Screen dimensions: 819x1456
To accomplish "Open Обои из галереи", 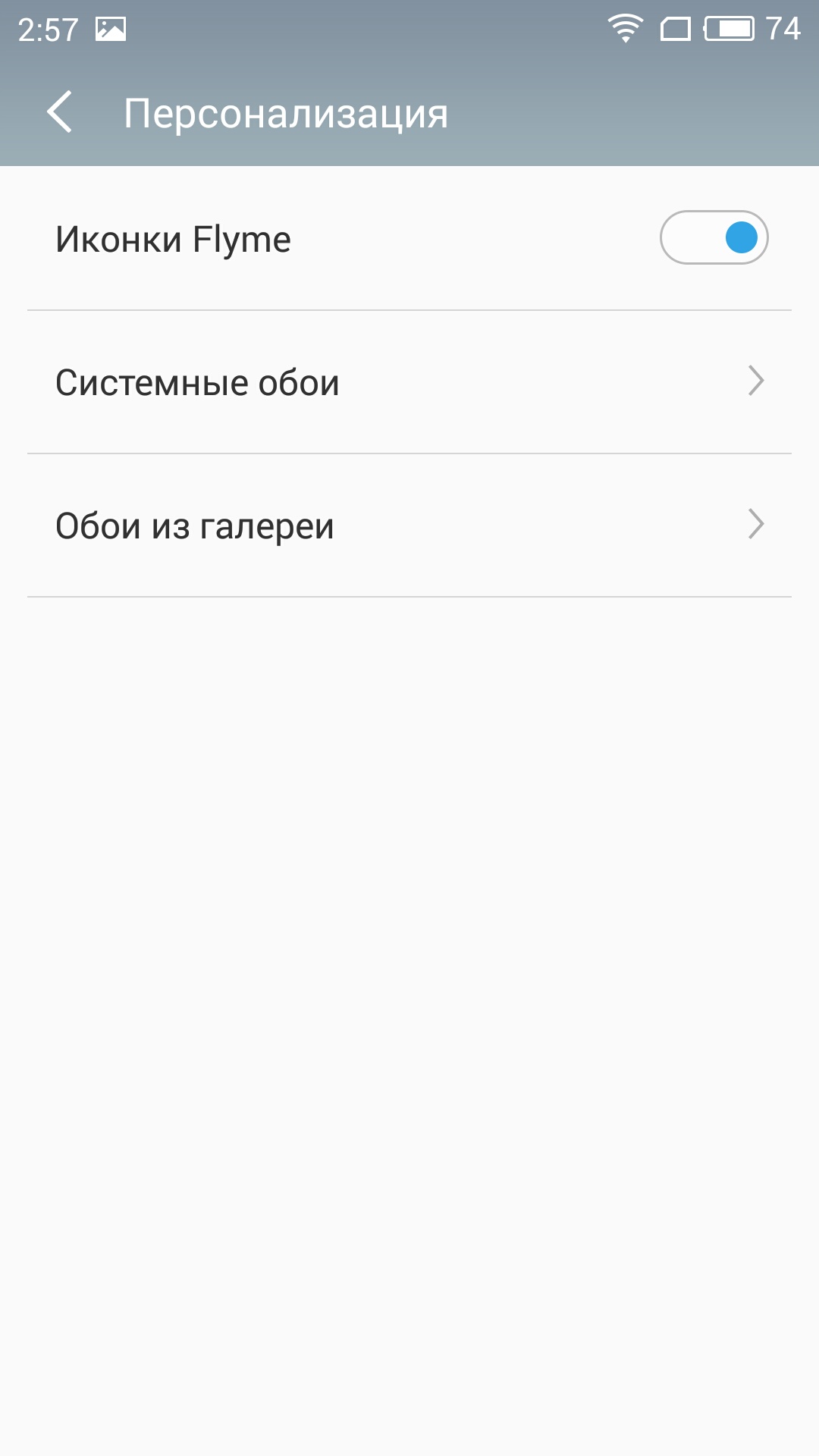I will (409, 526).
